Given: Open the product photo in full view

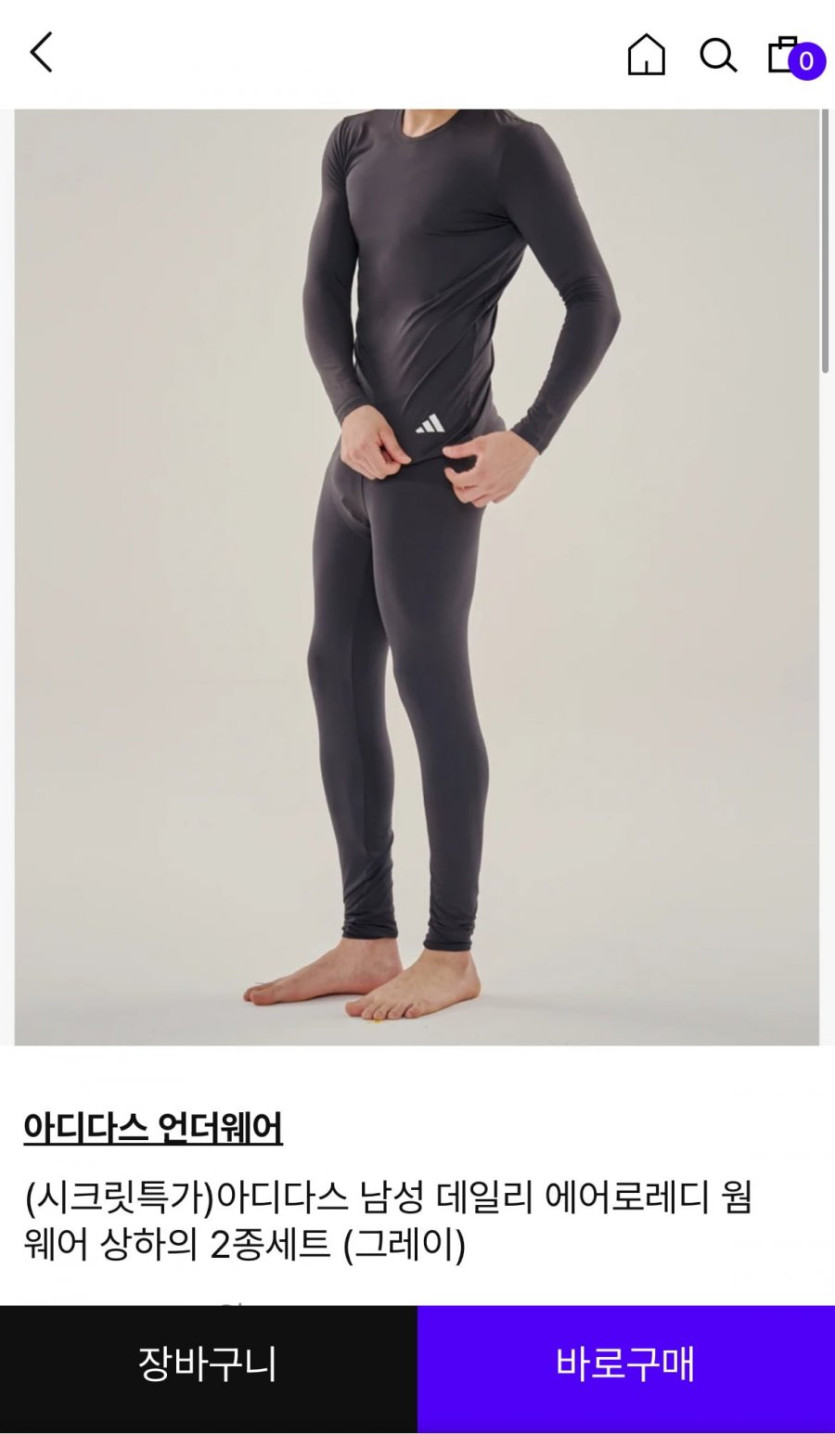Looking at the screenshot, I should [416, 577].
